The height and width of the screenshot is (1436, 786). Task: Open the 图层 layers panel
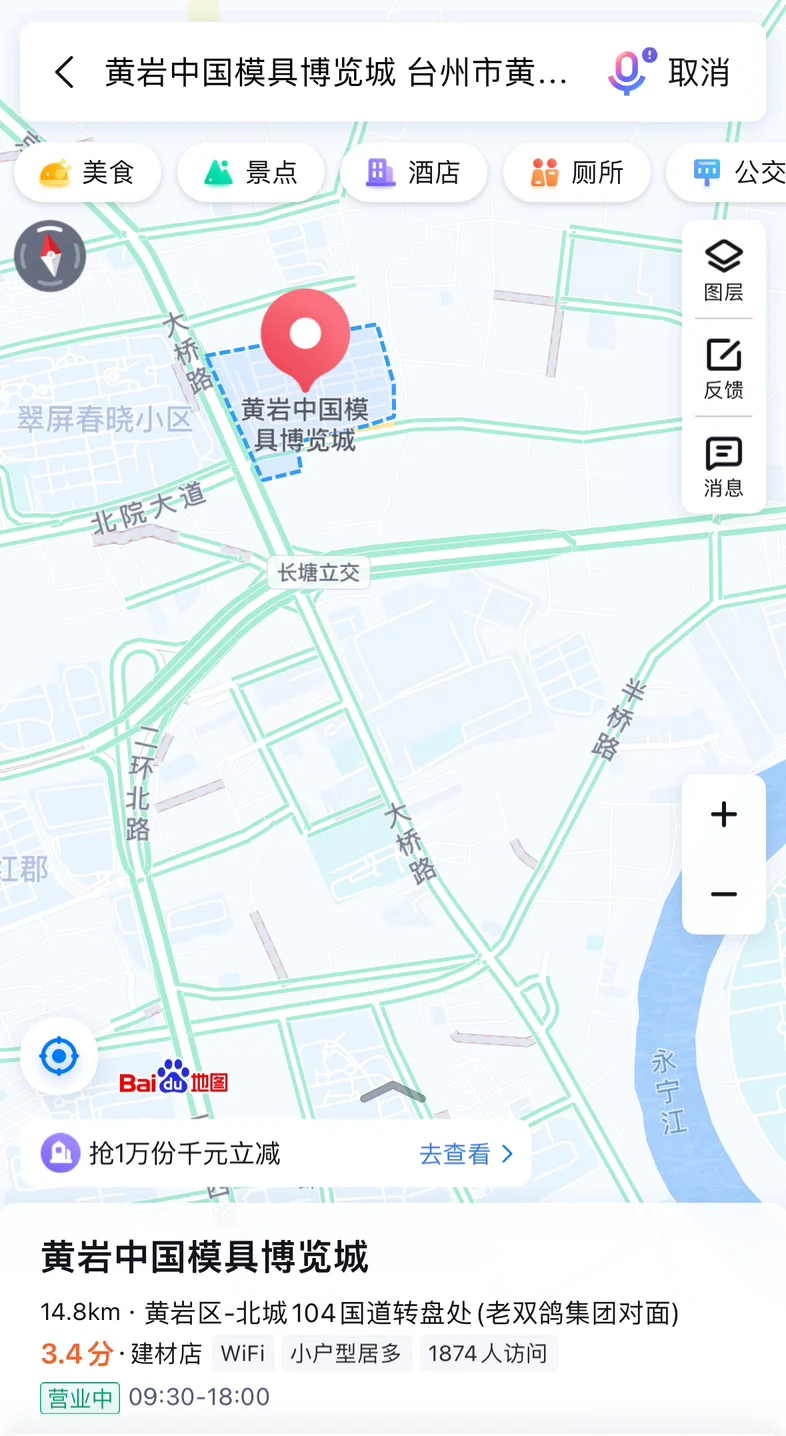[724, 271]
